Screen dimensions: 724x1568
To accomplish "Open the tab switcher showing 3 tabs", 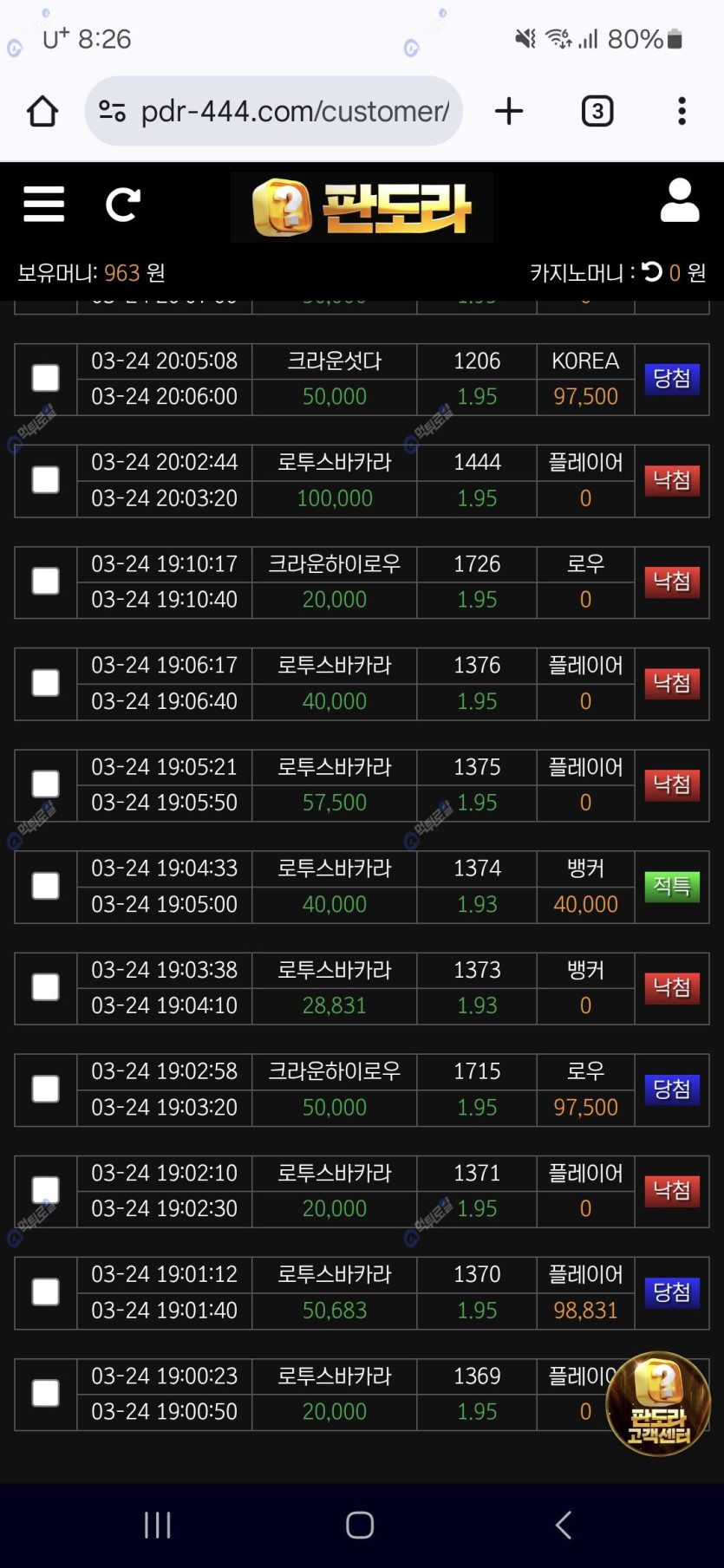I will pyautogui.click(x=597, y=111).
